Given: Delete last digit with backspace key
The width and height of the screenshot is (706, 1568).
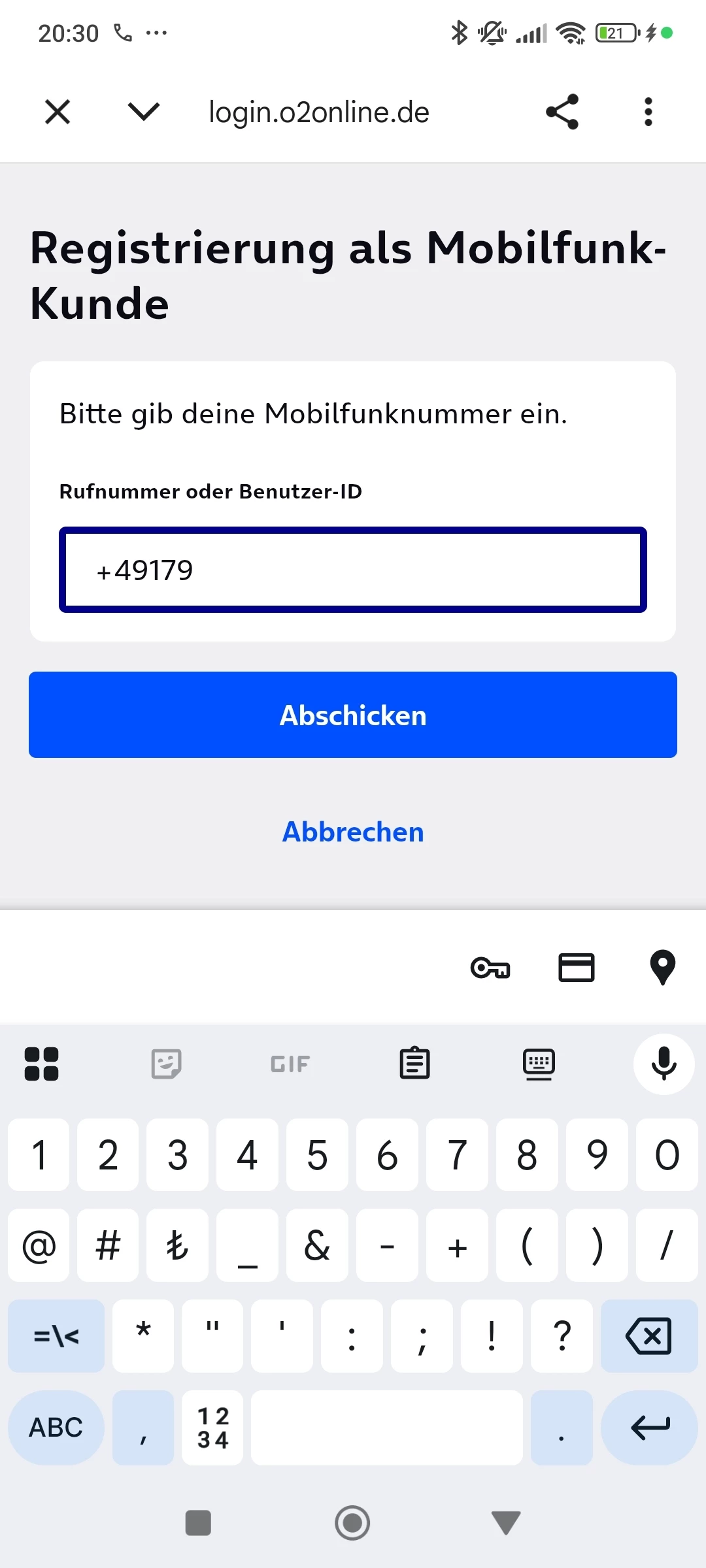Looking at the screenshot, I should (x=648, y=1335).
